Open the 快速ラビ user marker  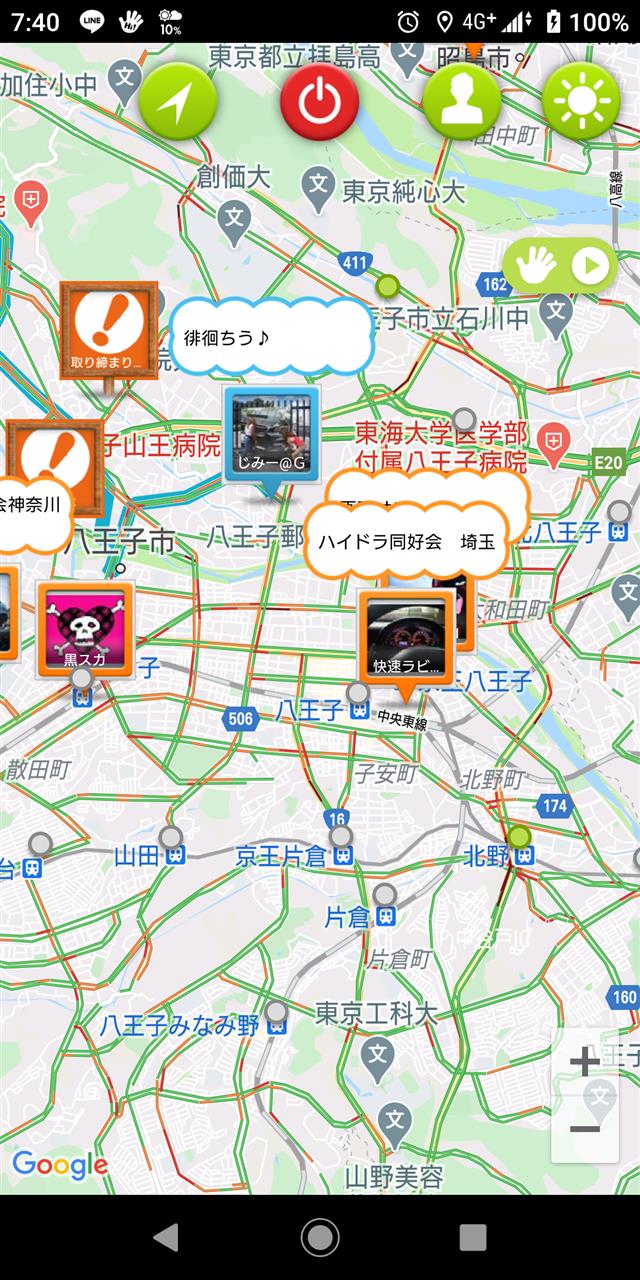pos(406,637)
